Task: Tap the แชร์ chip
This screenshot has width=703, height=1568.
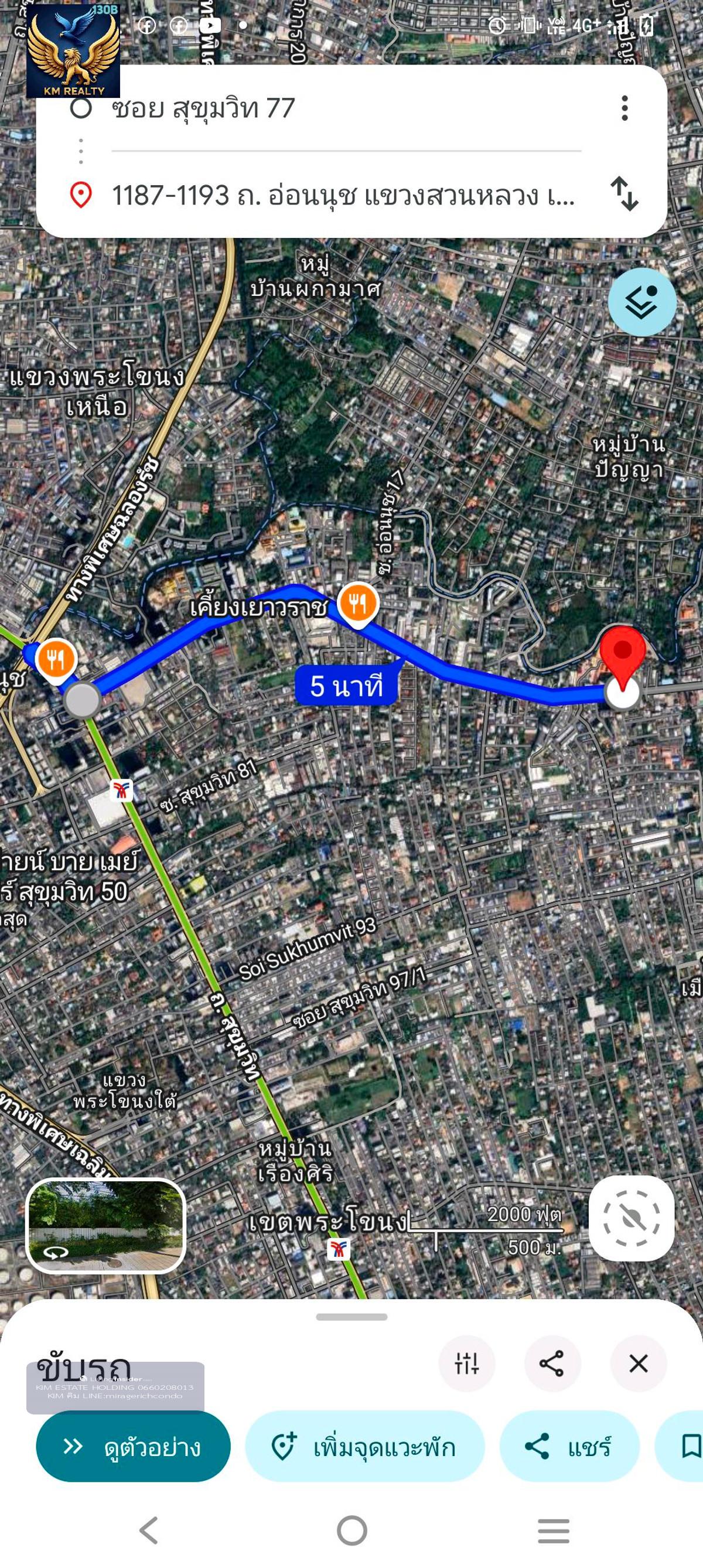Action: tap(569, 1446)
